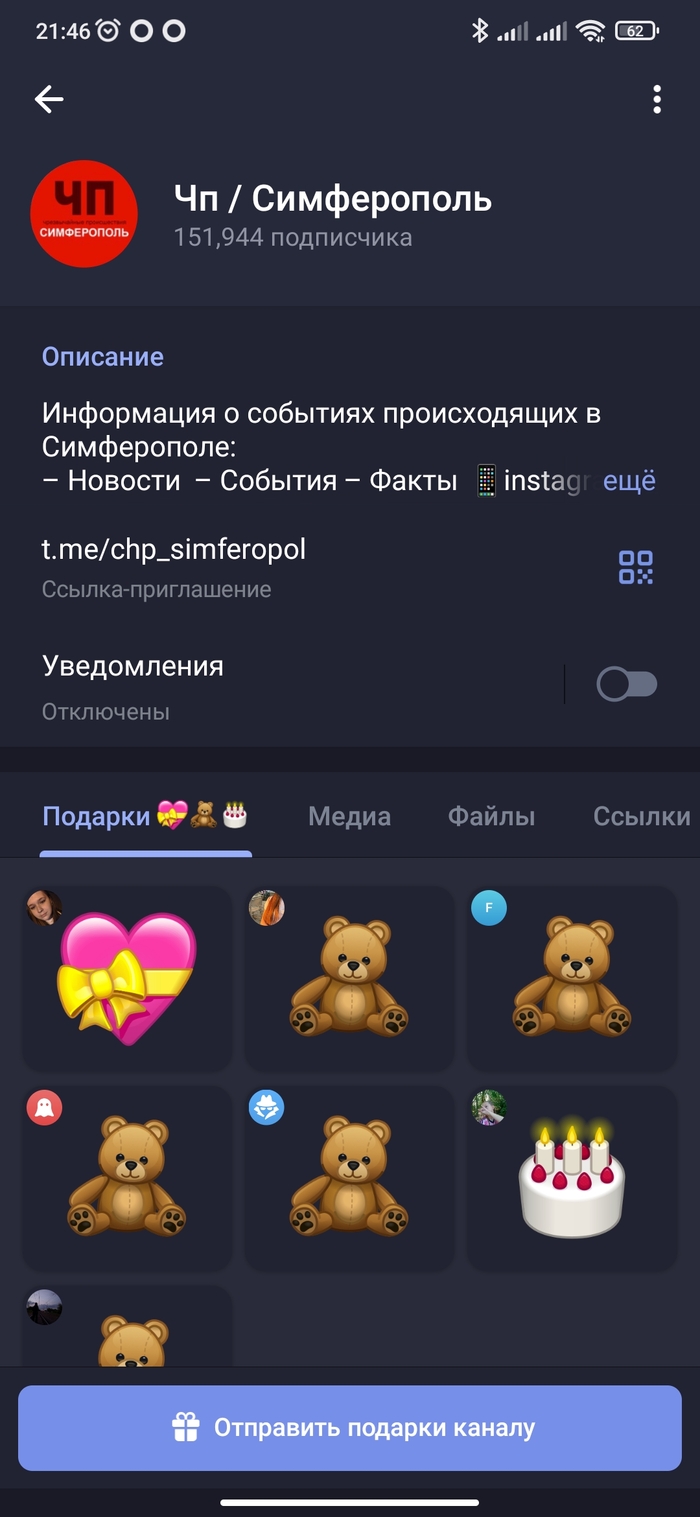Switch to the Ссылки tab

point(641,816)
